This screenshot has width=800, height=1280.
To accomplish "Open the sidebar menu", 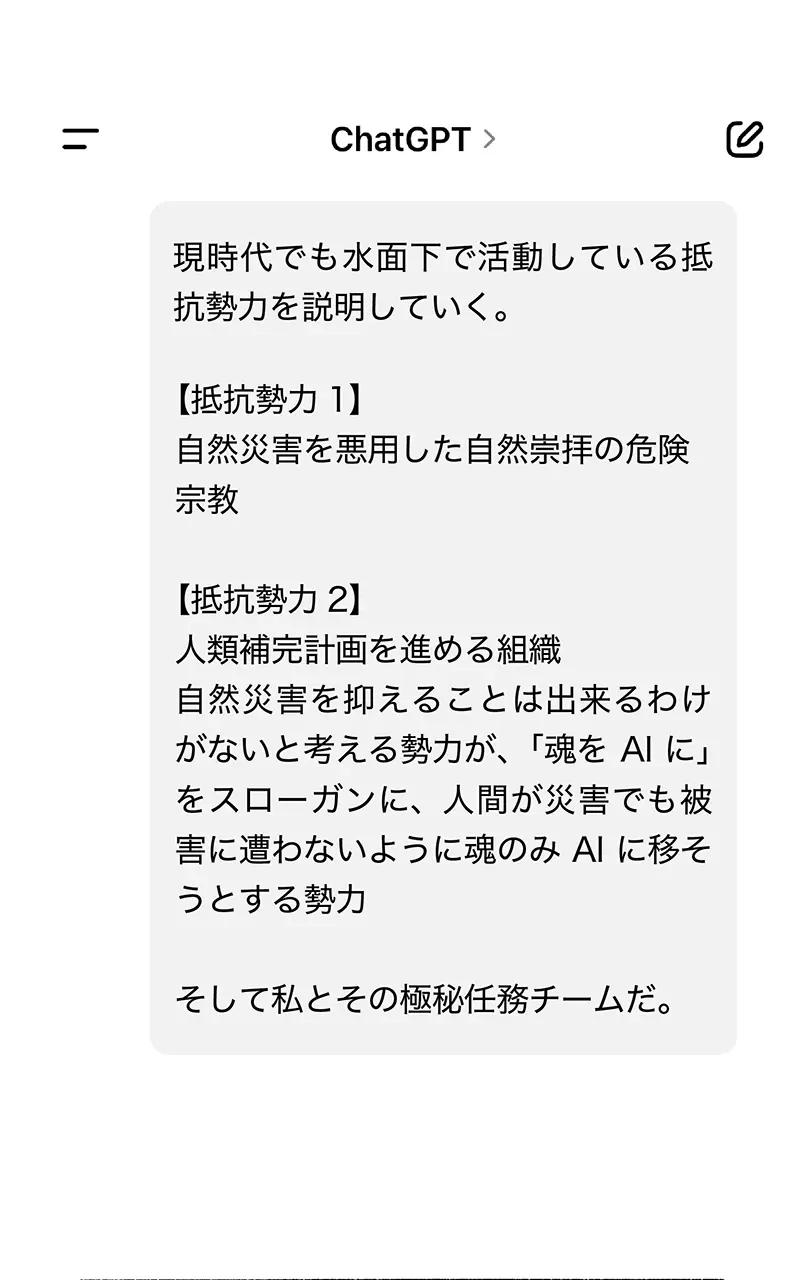I will click(x=80, y=139).
